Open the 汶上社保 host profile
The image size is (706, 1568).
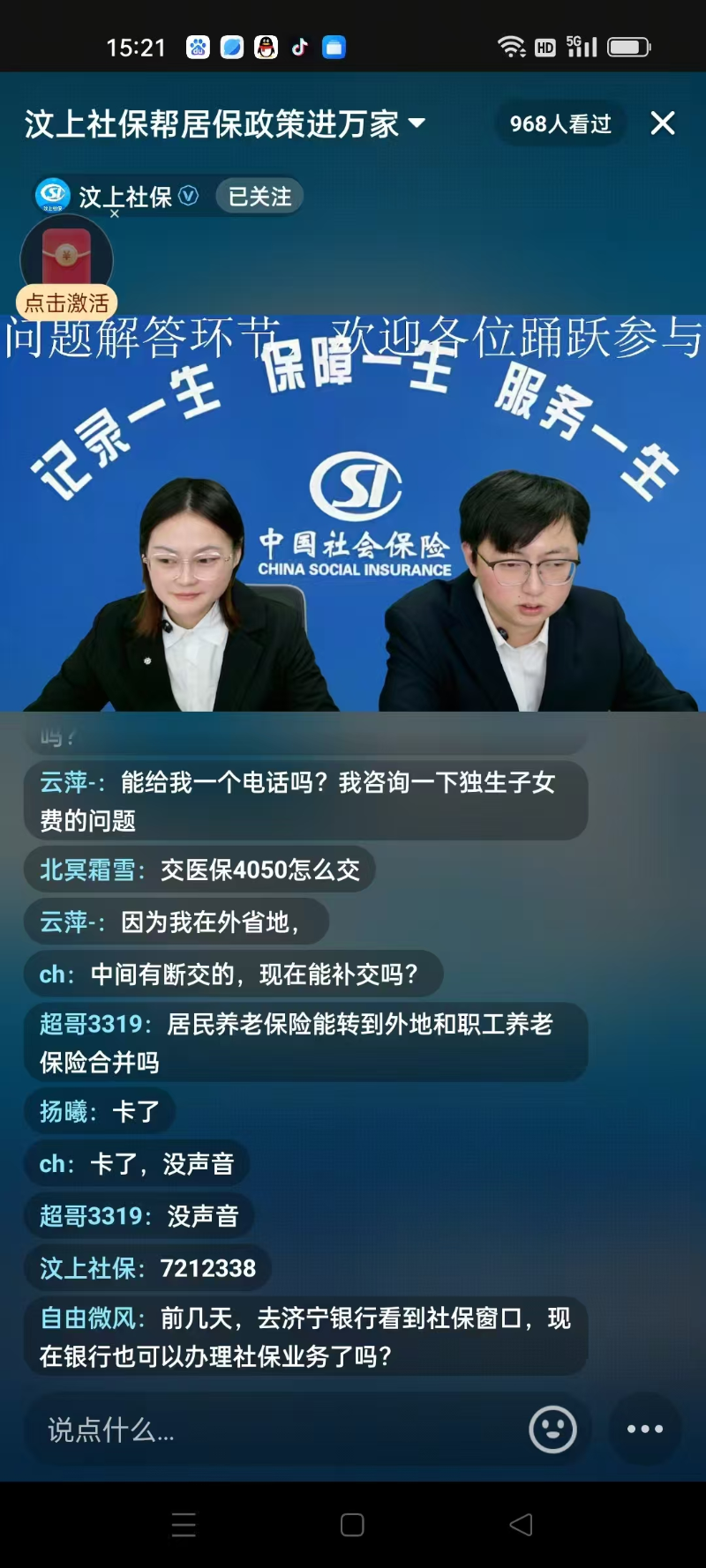[x=124, y=196]
